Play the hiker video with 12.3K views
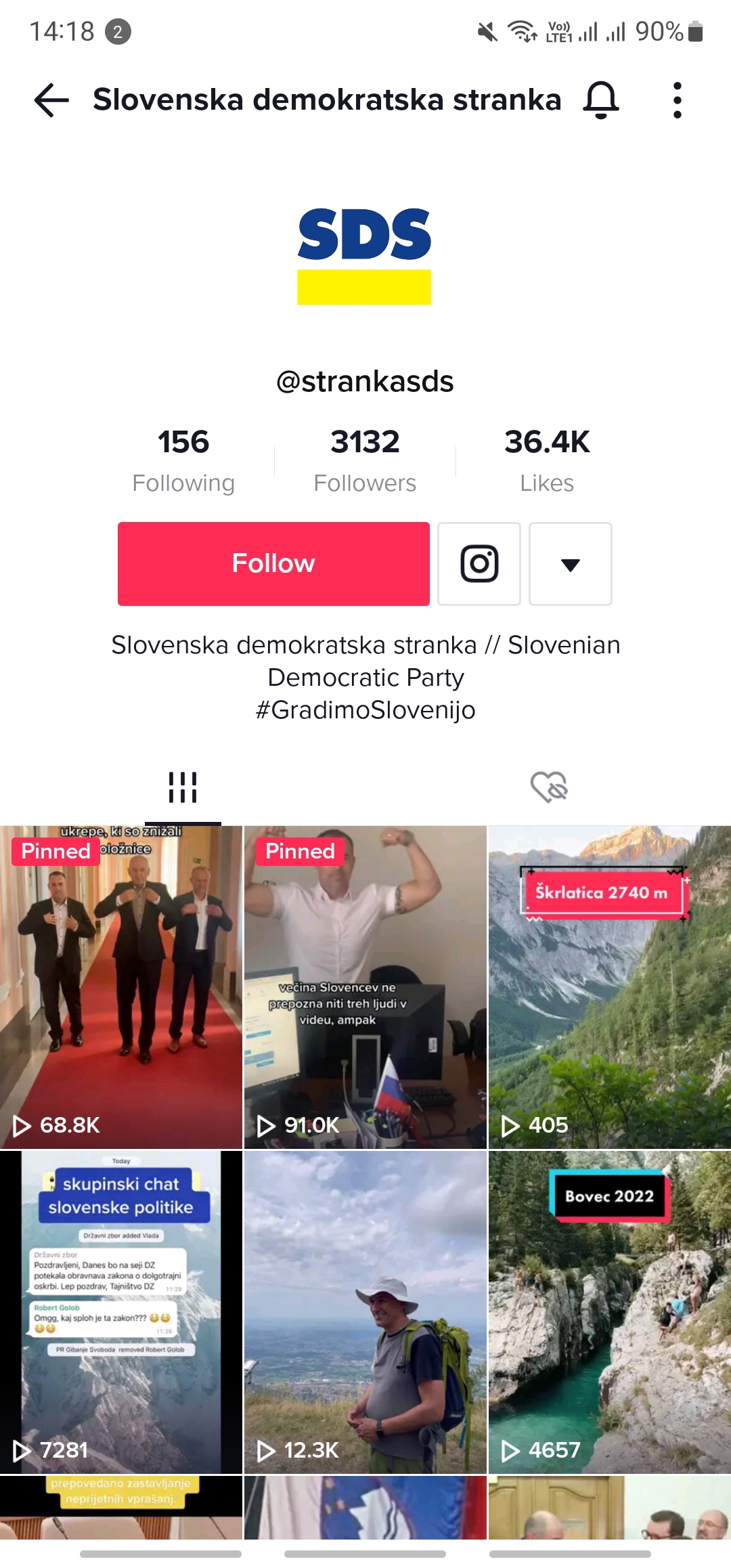This screenshot has height=1568, width=731. click(x=365, y=1312)
